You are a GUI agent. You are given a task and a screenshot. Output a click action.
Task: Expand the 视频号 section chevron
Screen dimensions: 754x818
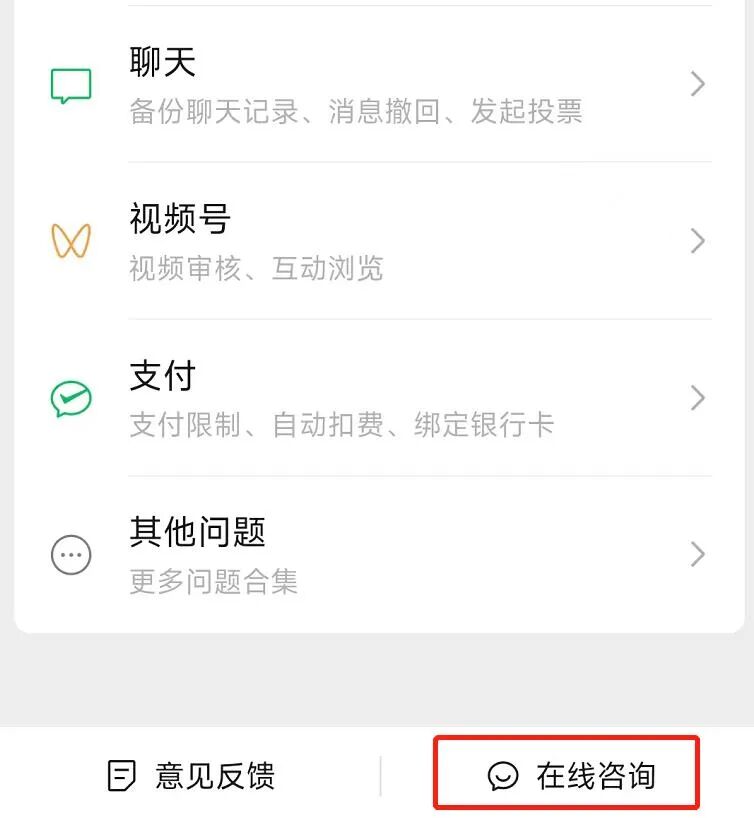[x=697, y=241]
